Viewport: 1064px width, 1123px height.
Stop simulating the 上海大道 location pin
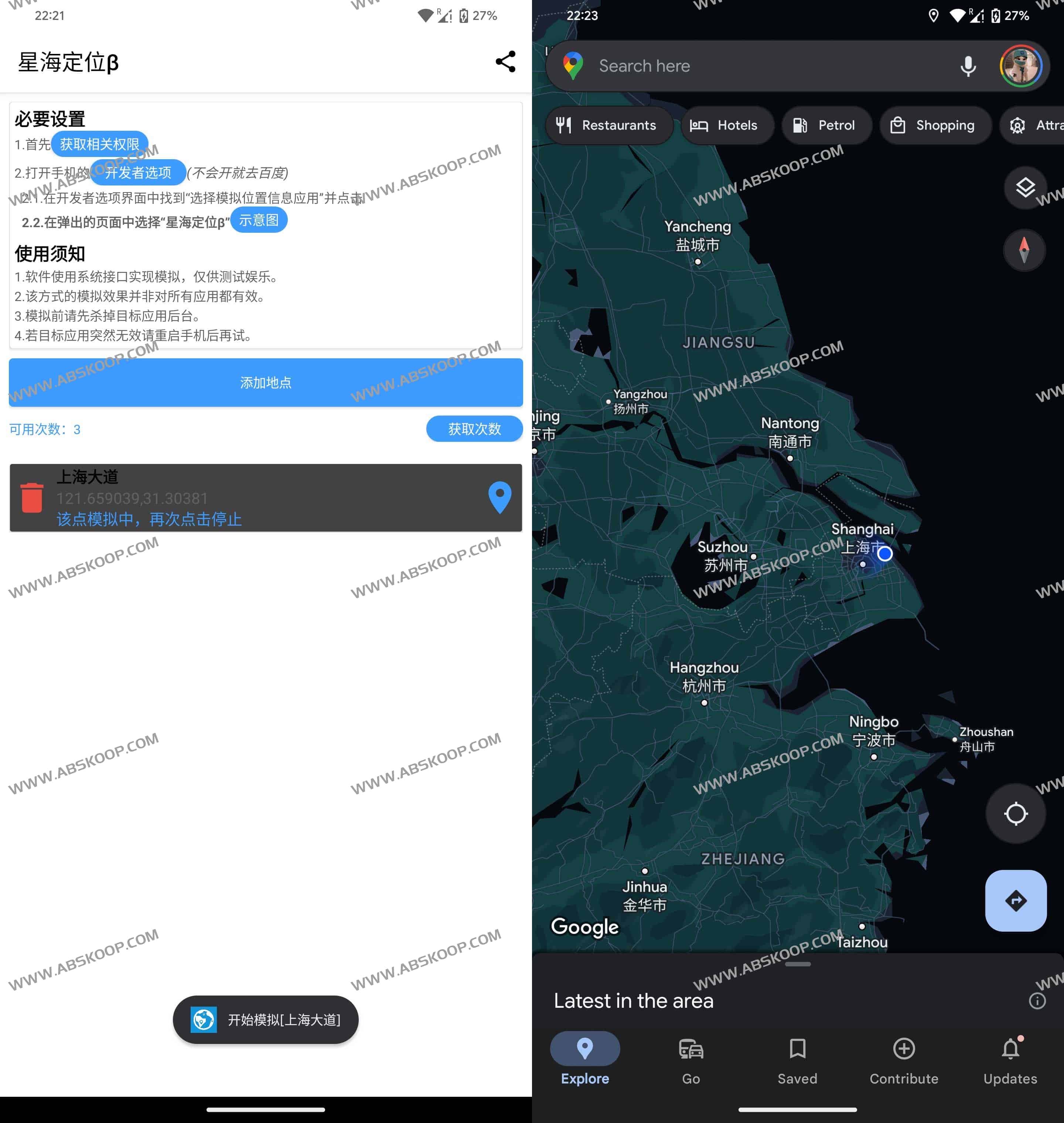tap(499, 498)
